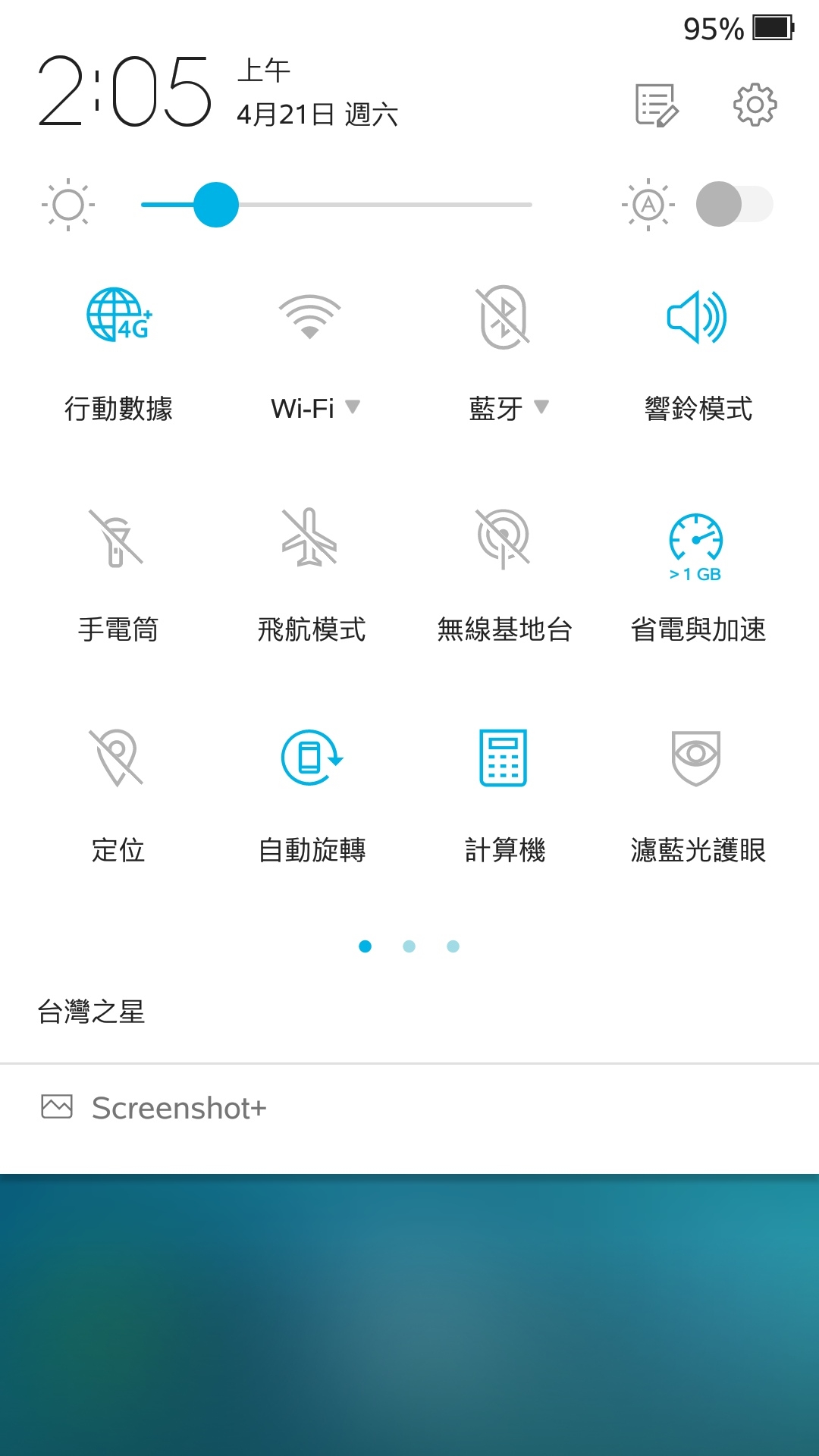The height and width of the screenshot is (1456, 819).
Task: Open system settings gear
Action: tap(755, 105)
